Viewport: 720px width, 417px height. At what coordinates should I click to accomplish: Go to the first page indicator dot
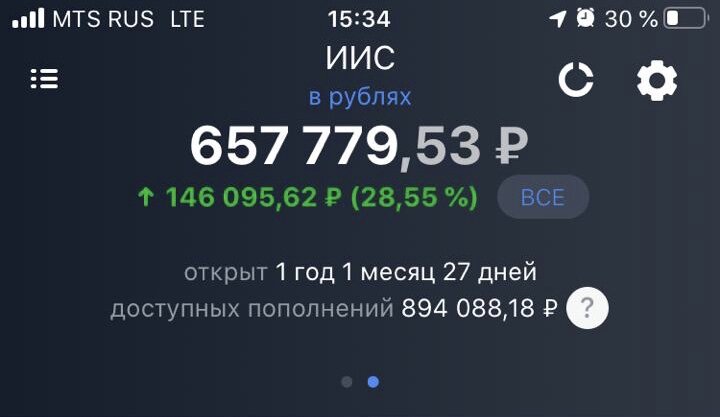click(346, 381)
